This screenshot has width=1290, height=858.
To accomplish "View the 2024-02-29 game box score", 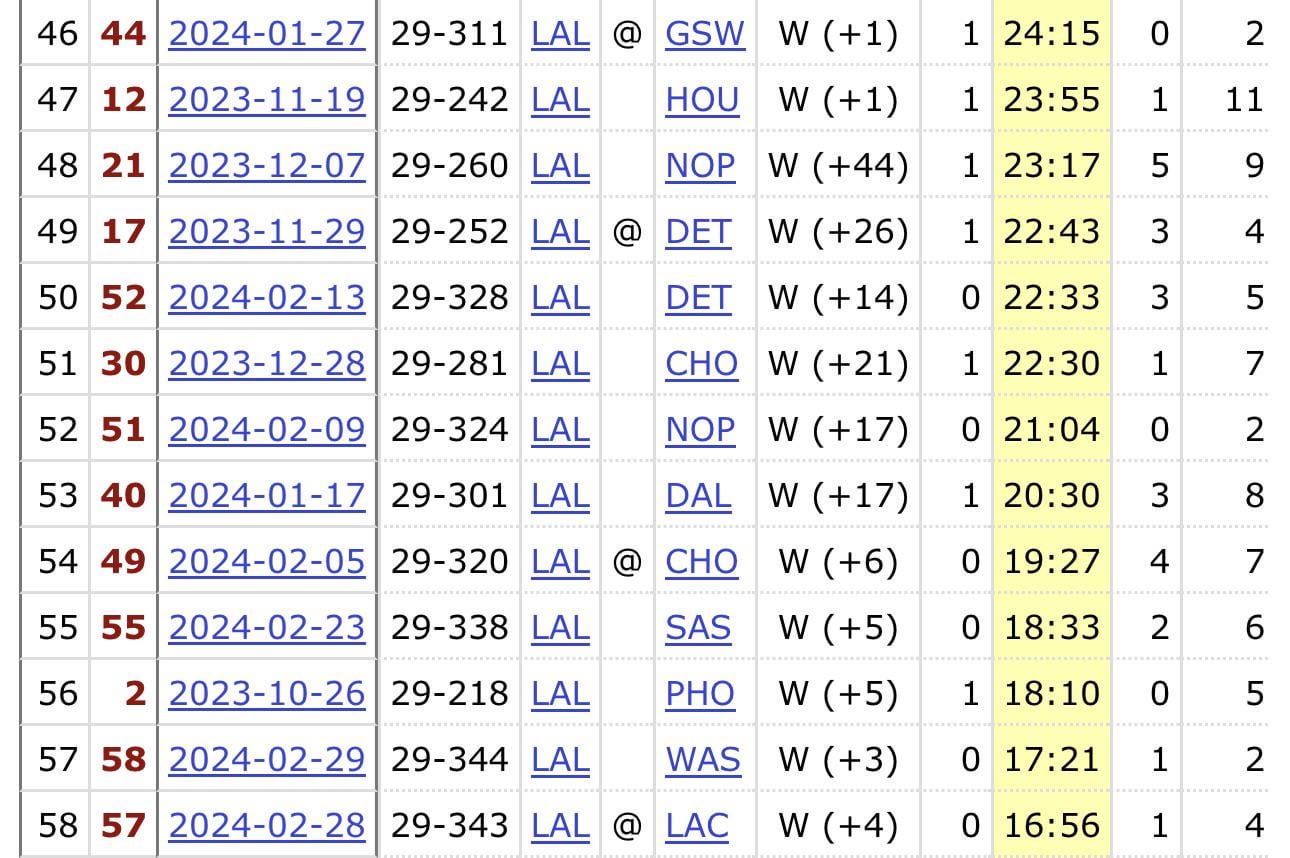I will click(267, 760).
